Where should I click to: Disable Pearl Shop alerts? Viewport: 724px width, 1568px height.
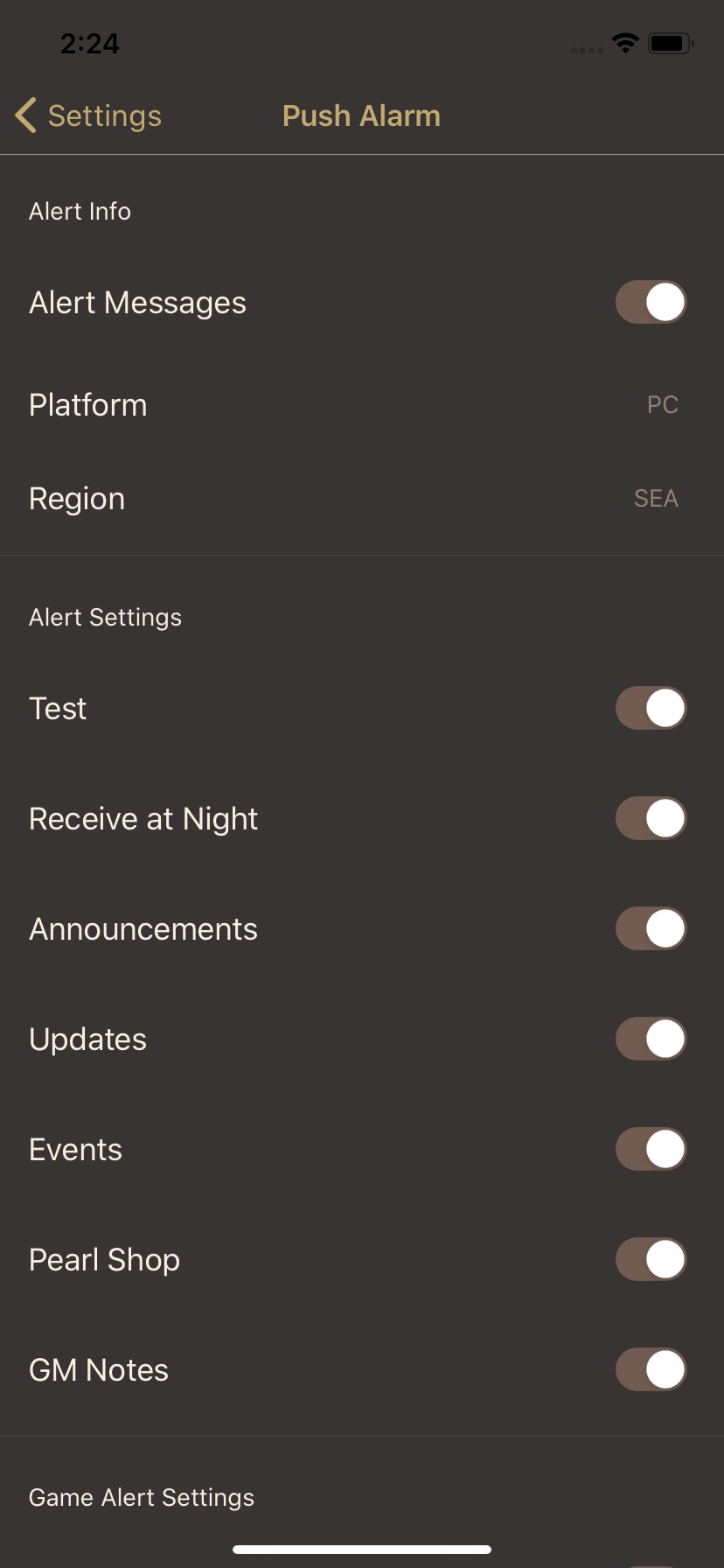[651, 1259]
